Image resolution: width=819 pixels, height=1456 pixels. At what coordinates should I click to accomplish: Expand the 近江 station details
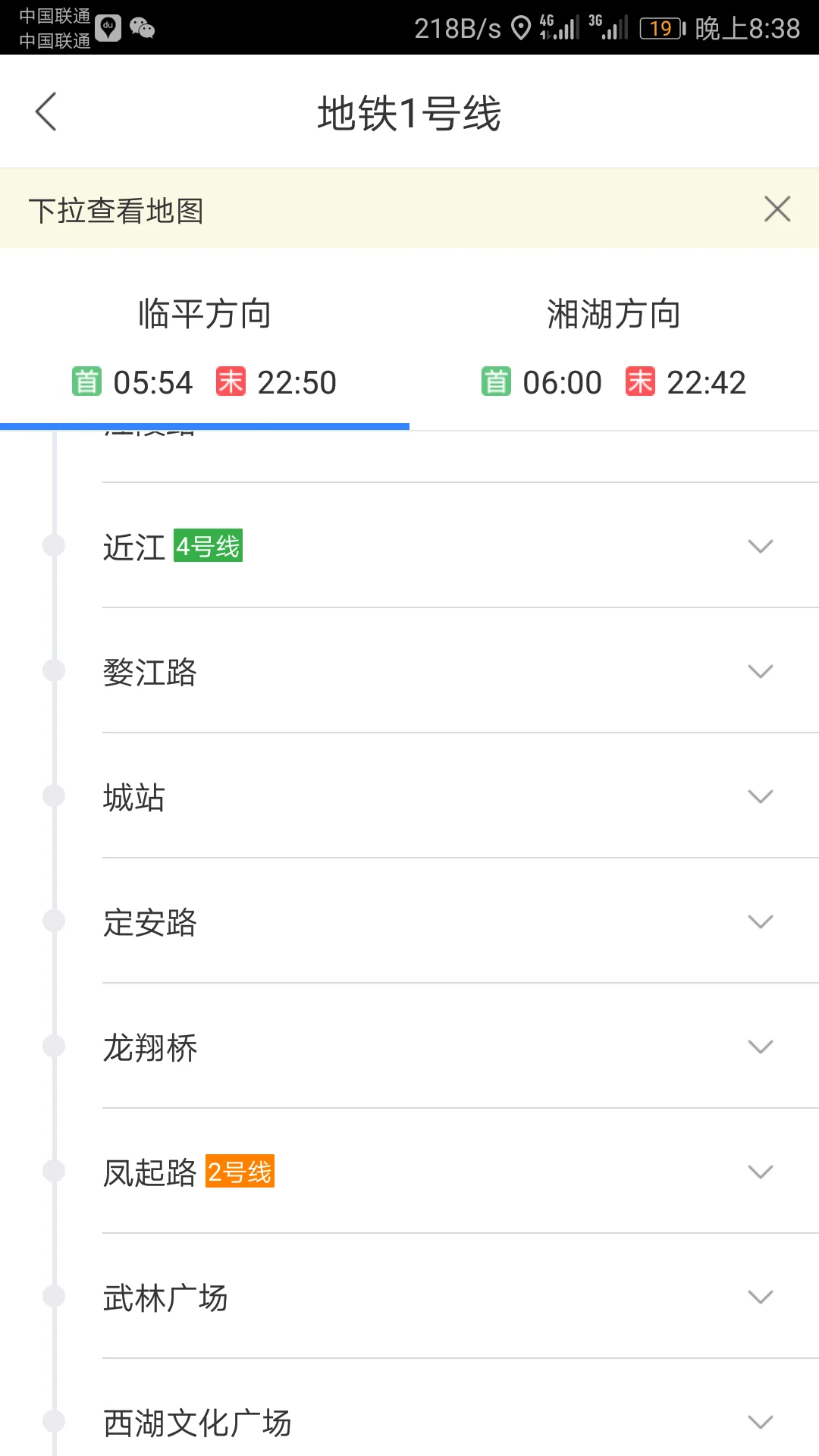(x=761, y=546)
